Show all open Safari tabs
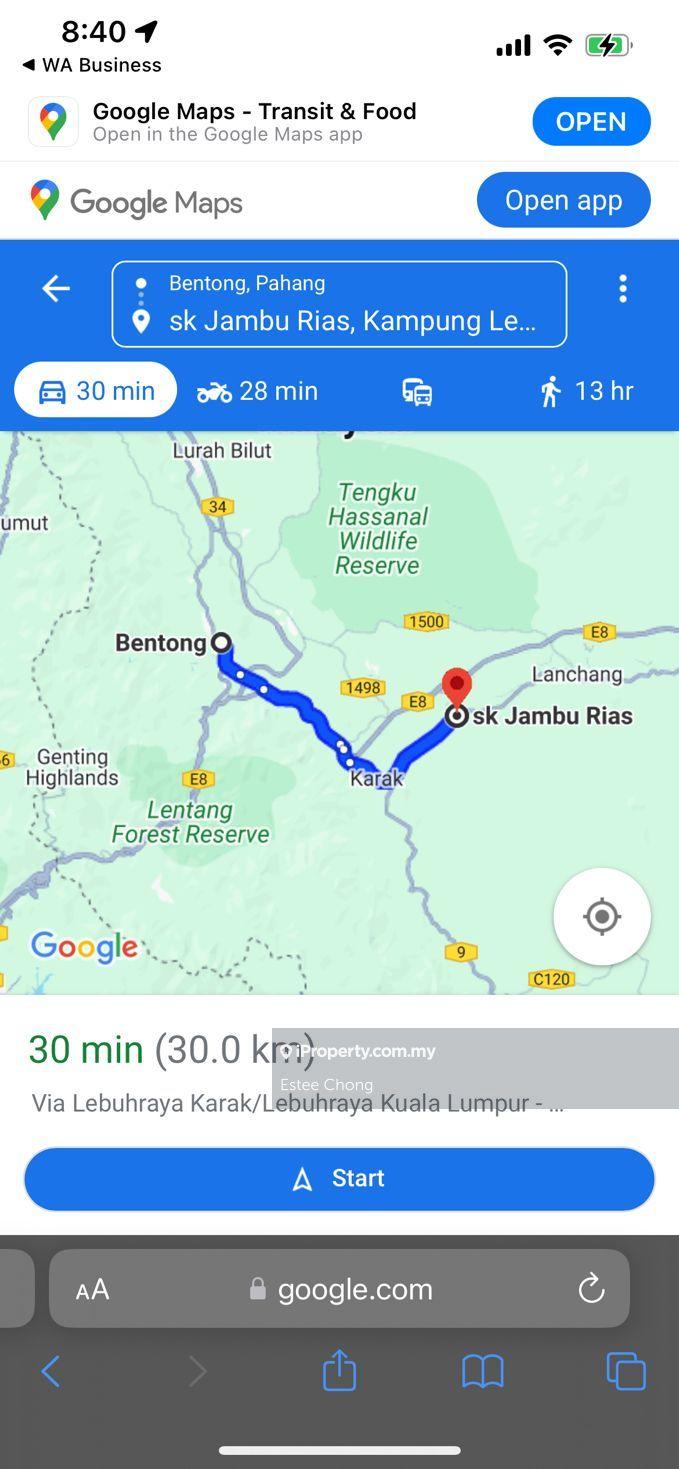 point(626,1371)
